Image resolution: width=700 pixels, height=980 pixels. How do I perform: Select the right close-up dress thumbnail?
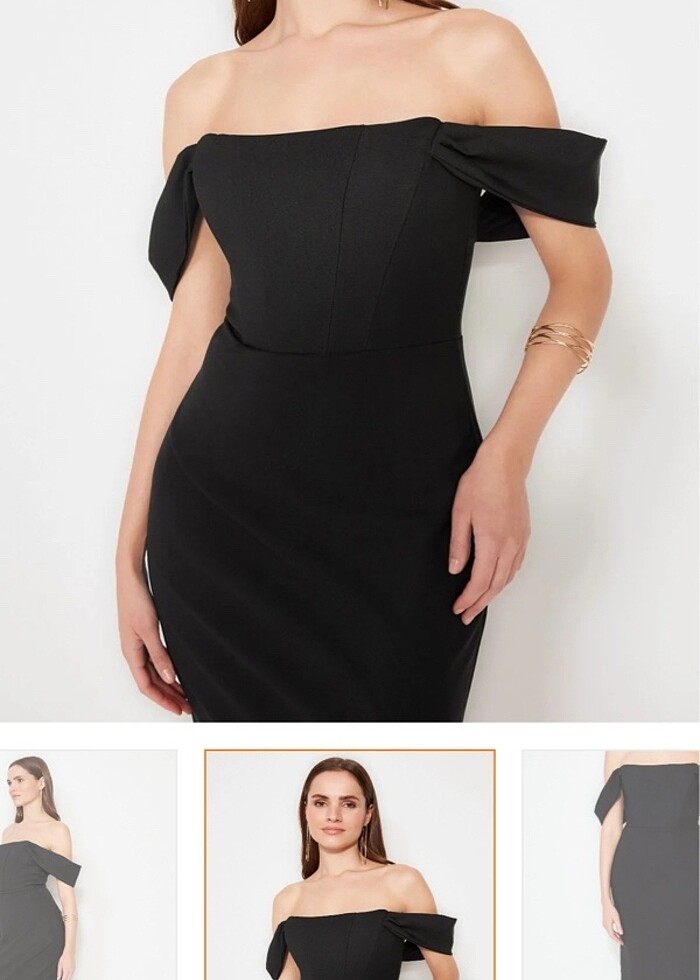coord(612,865)
